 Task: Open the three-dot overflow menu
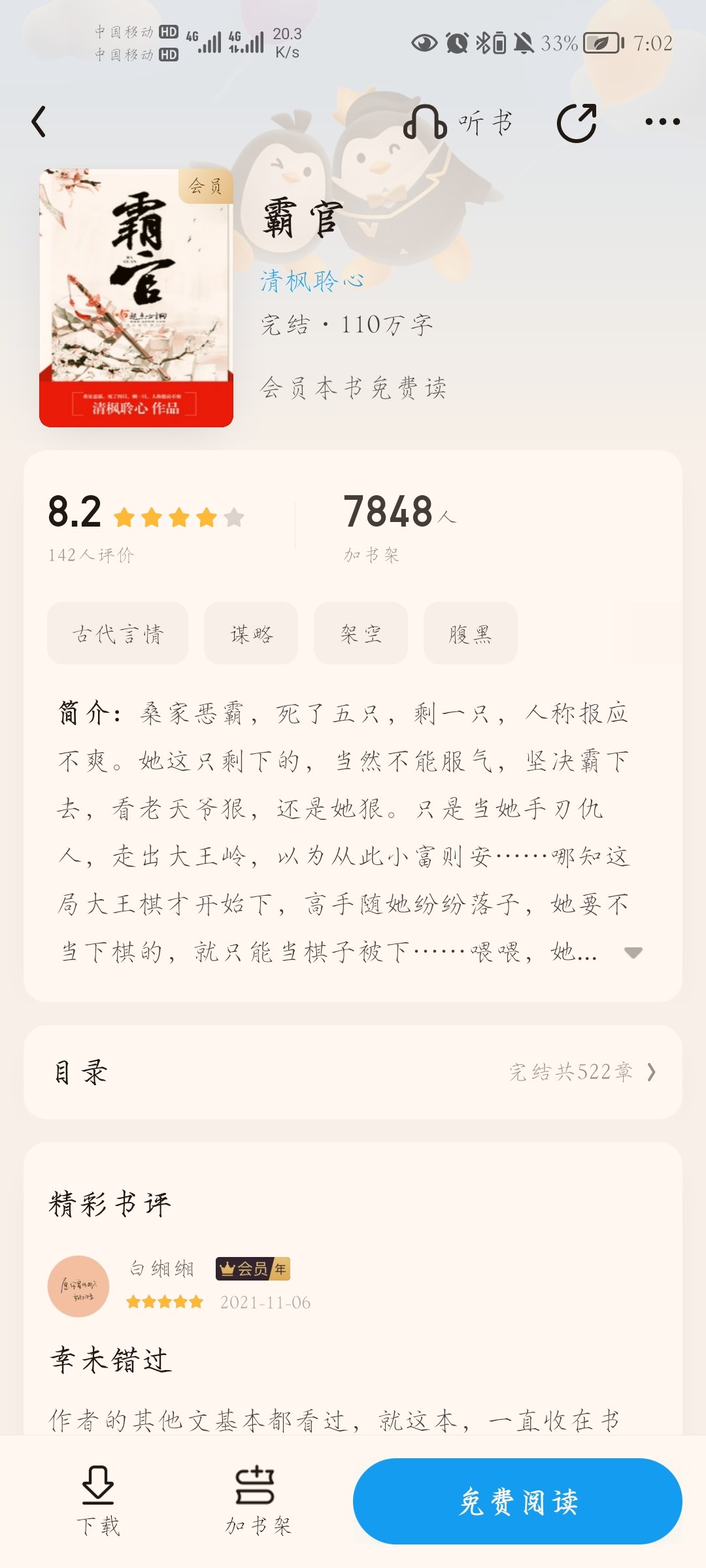pyautogui.click(x=662, y=122)
